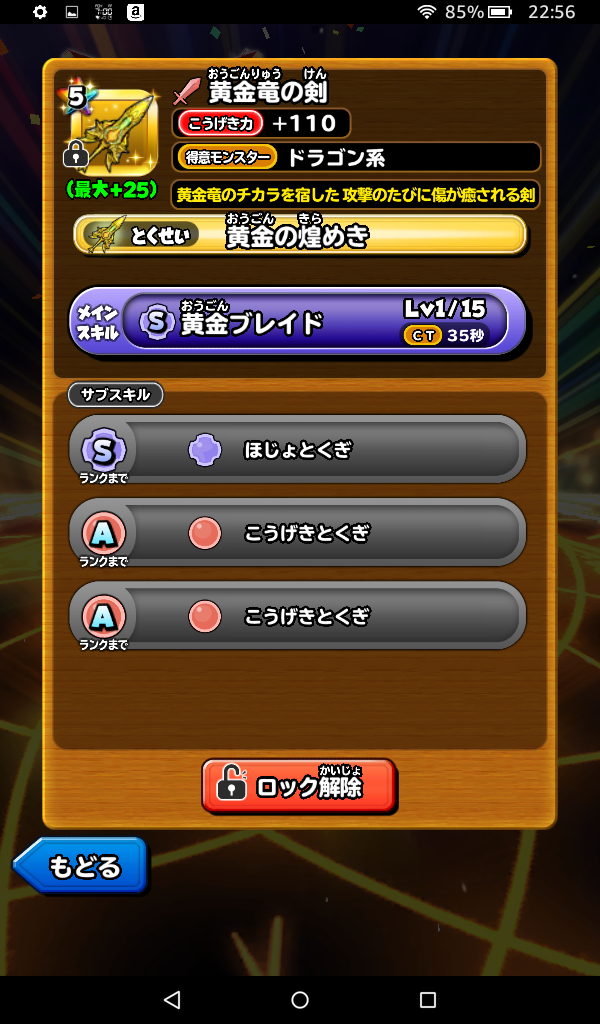This screenshot has width=600, height=1024.
Task: Open the 黄金の煌めき trait details
Action: coord(300,235)
